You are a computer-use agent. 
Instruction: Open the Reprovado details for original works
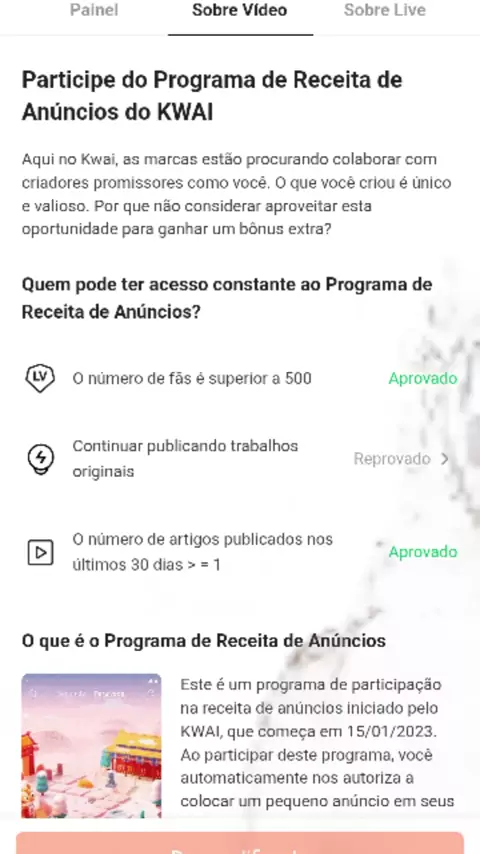401,459
